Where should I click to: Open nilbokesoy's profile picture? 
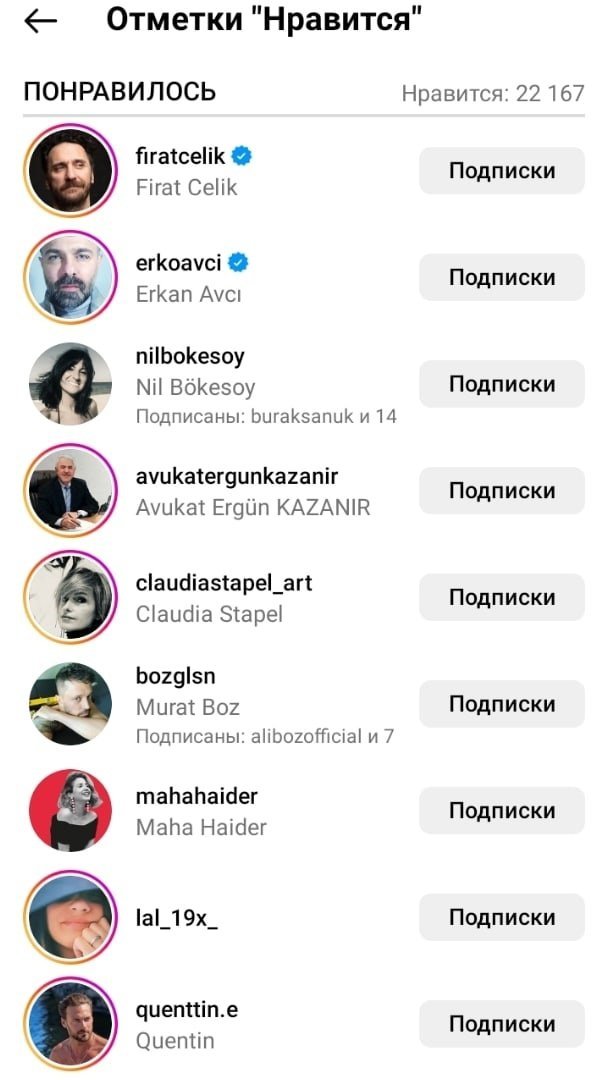click(x=70, y=384)
